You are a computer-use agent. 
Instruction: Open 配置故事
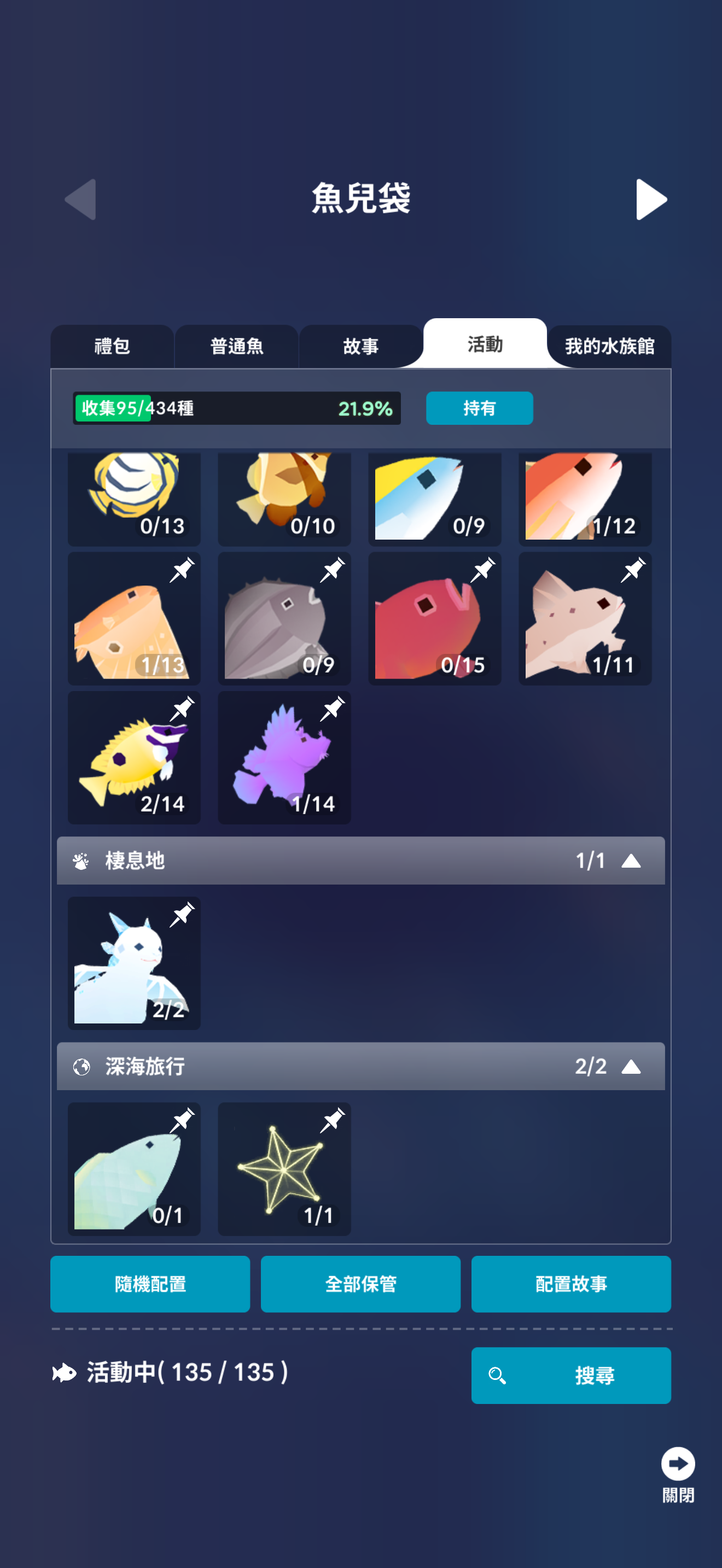570,1284
